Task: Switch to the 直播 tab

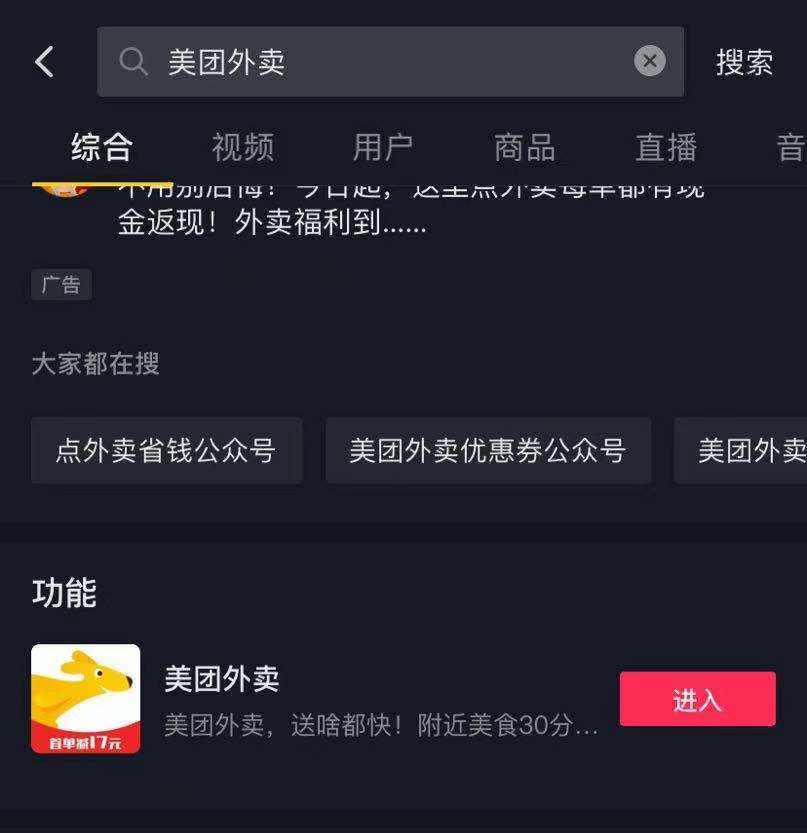Action: pyautogui.click(x=666, y=148)
